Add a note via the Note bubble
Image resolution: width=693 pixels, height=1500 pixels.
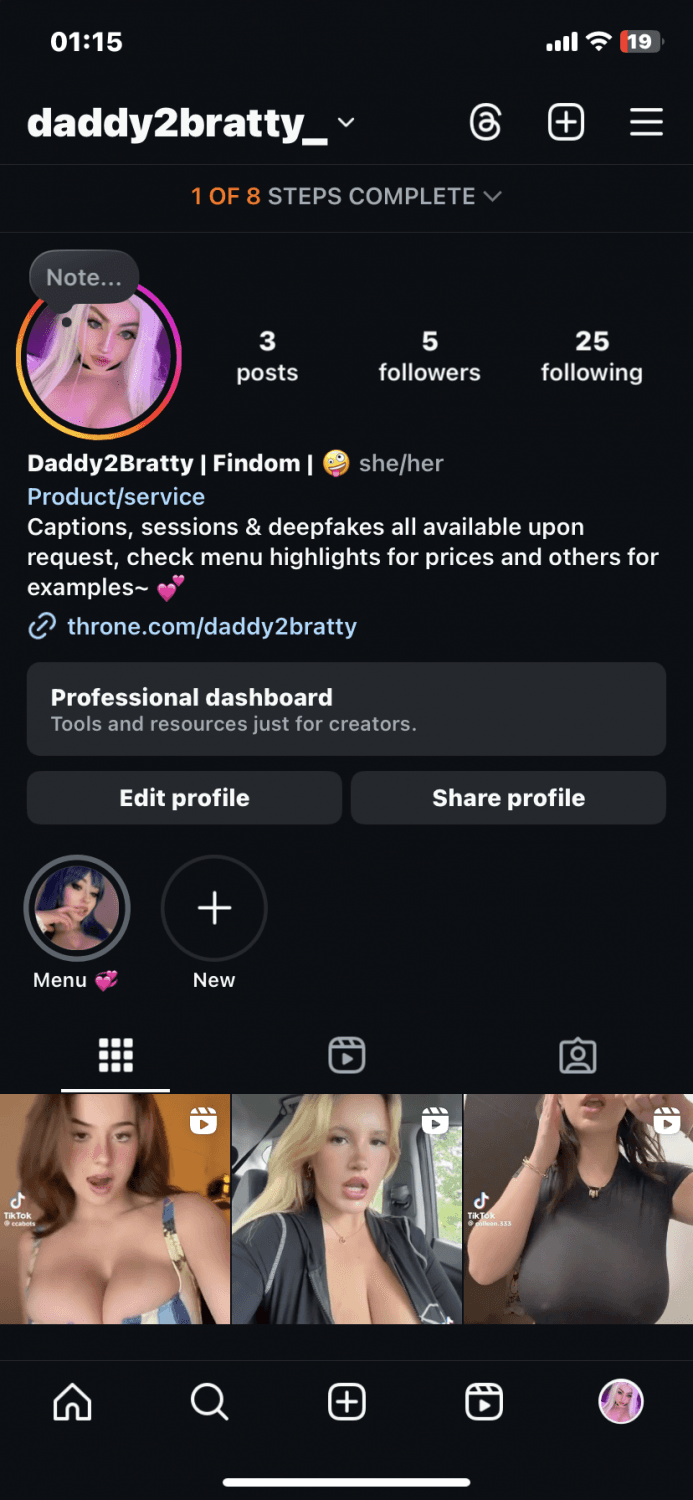(84, 277)
